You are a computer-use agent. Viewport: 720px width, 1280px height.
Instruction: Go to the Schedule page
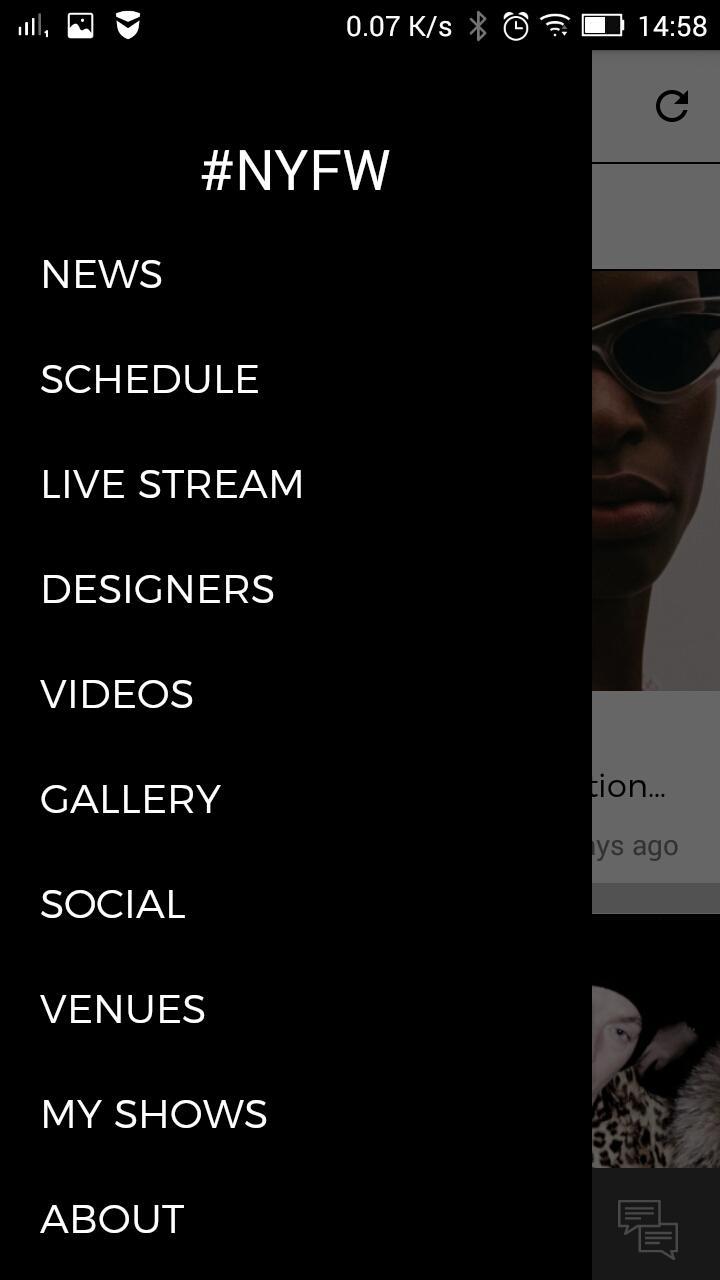click(x=150, y=379)
